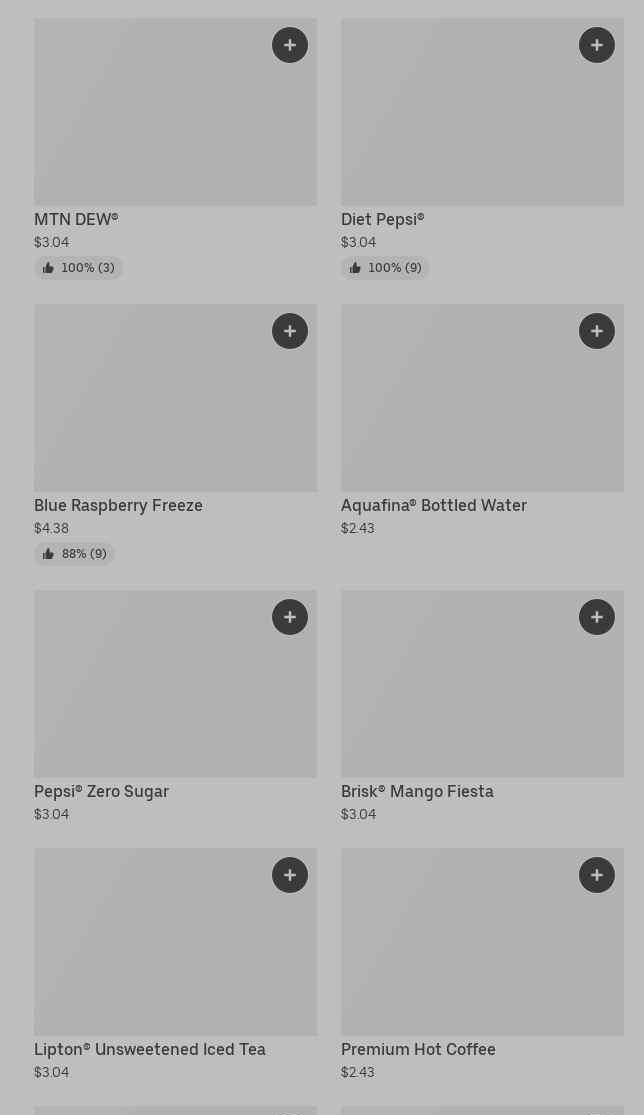This screenshot has height=1115, width=644.
Task: Select the Lipton Unsweetened Iced Tea card
Action: click(x=176, y=965)
